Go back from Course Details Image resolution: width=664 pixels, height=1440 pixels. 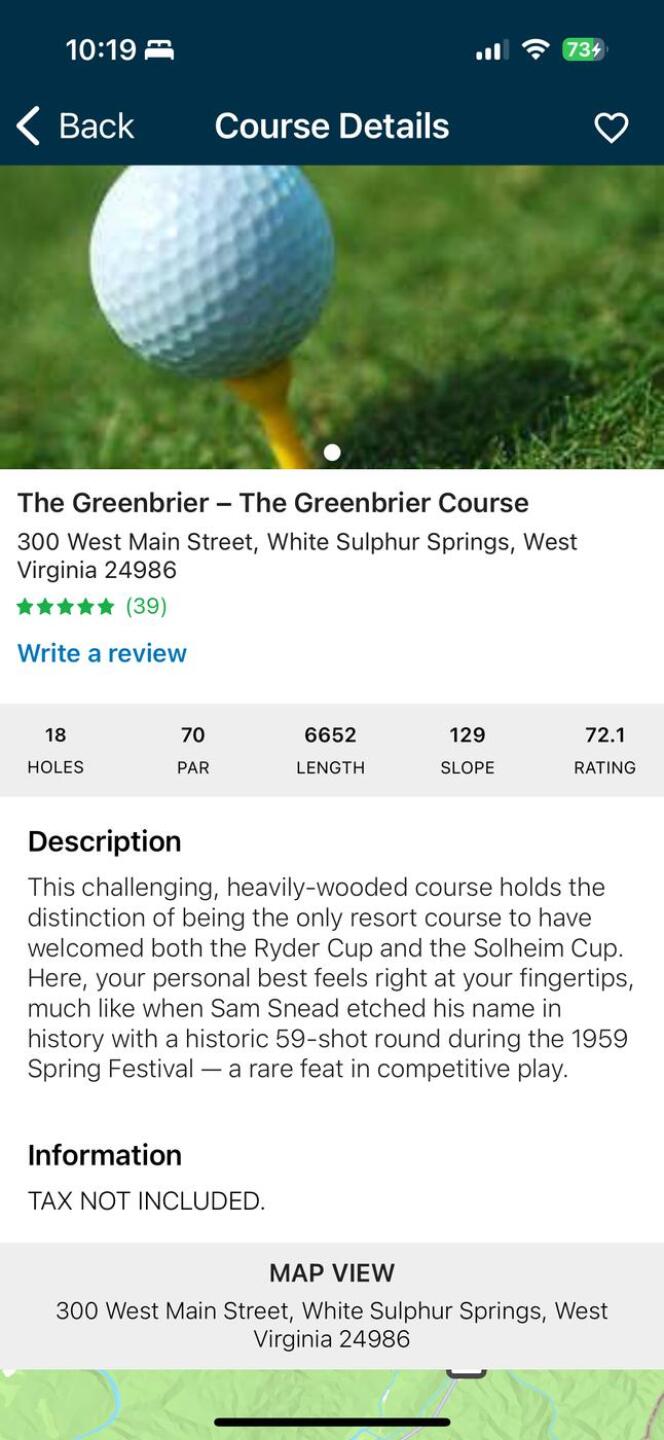75,127
